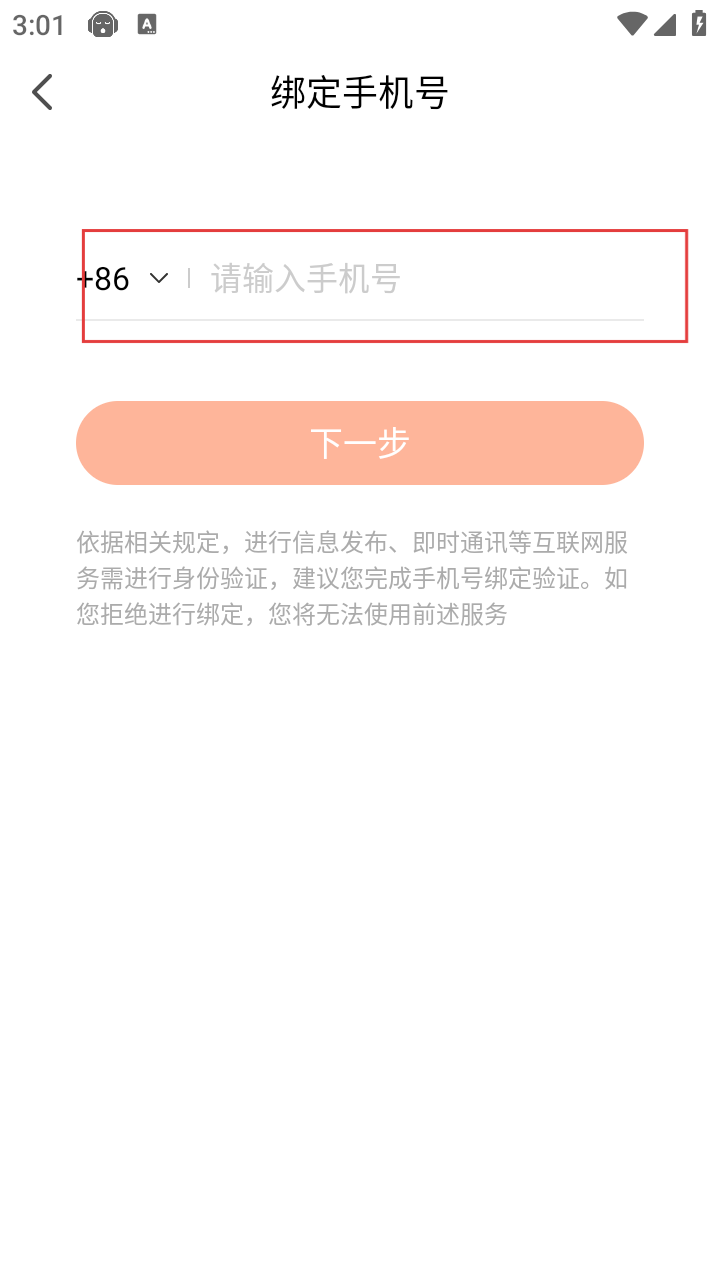Viewport: 720px width, 1280px height.
Task: Focus the 请输入手机号 phone number field
Action: pyautogui.click(x=420, y=278)
